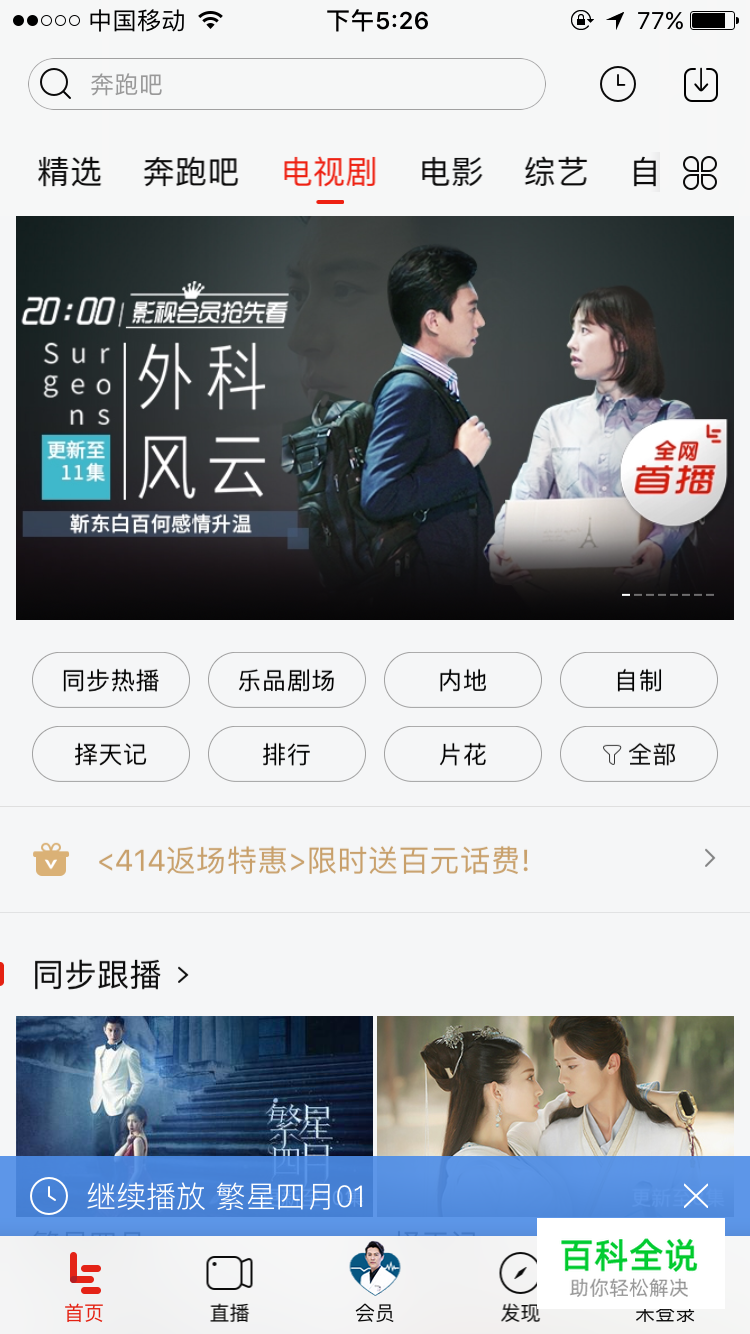
Task: Open the all-channels grid icon
Action: pos(700,173)
